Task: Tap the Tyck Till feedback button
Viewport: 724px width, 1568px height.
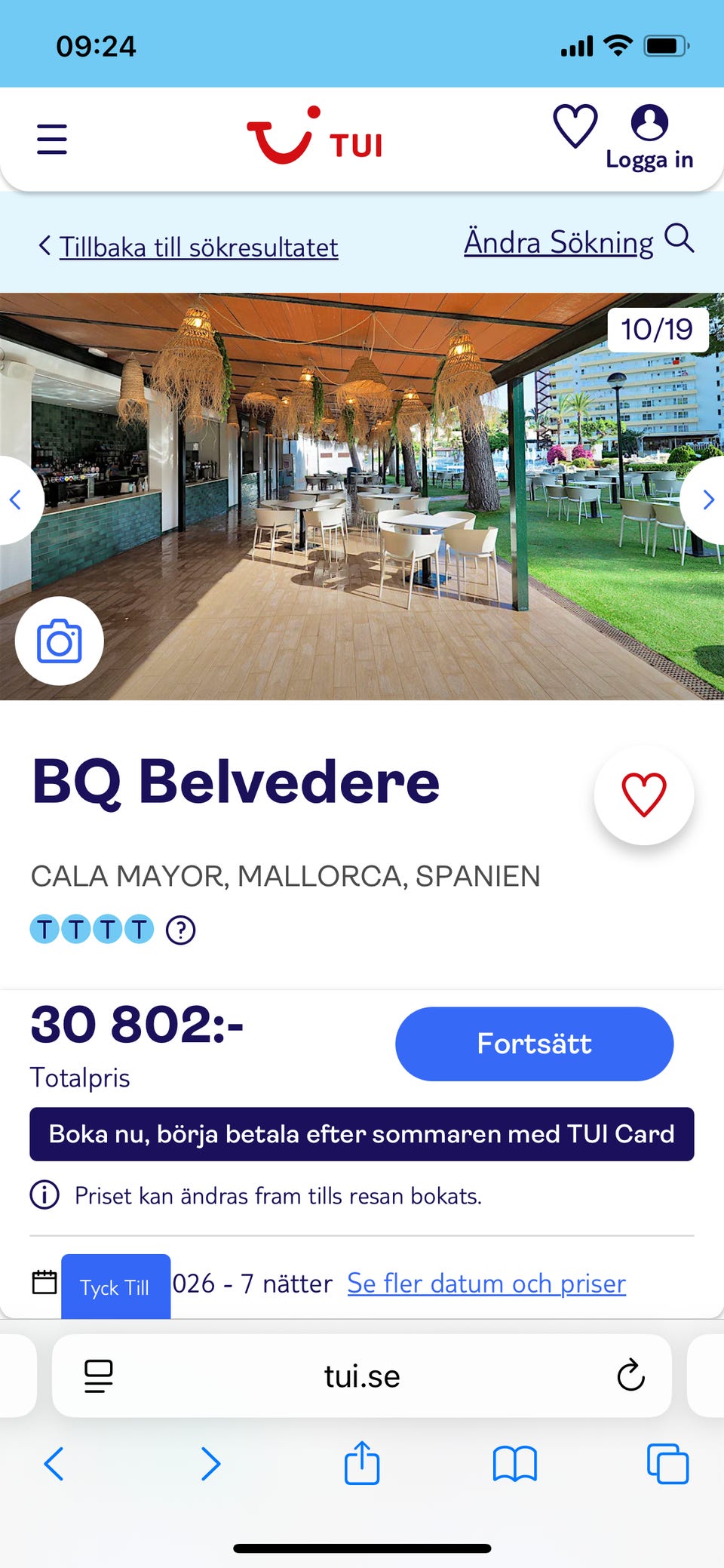Action: (x=115, y=1287)
